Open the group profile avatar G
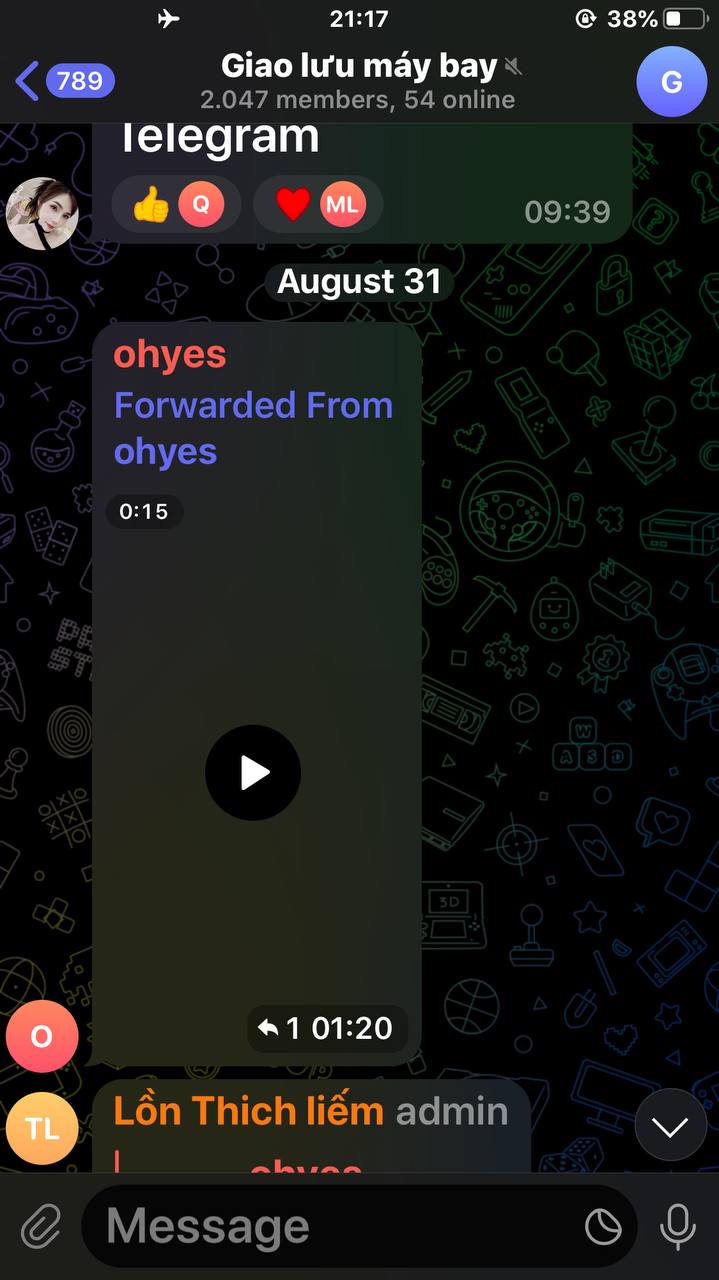This screenshot has height=1280, width=719. (671, 82)
